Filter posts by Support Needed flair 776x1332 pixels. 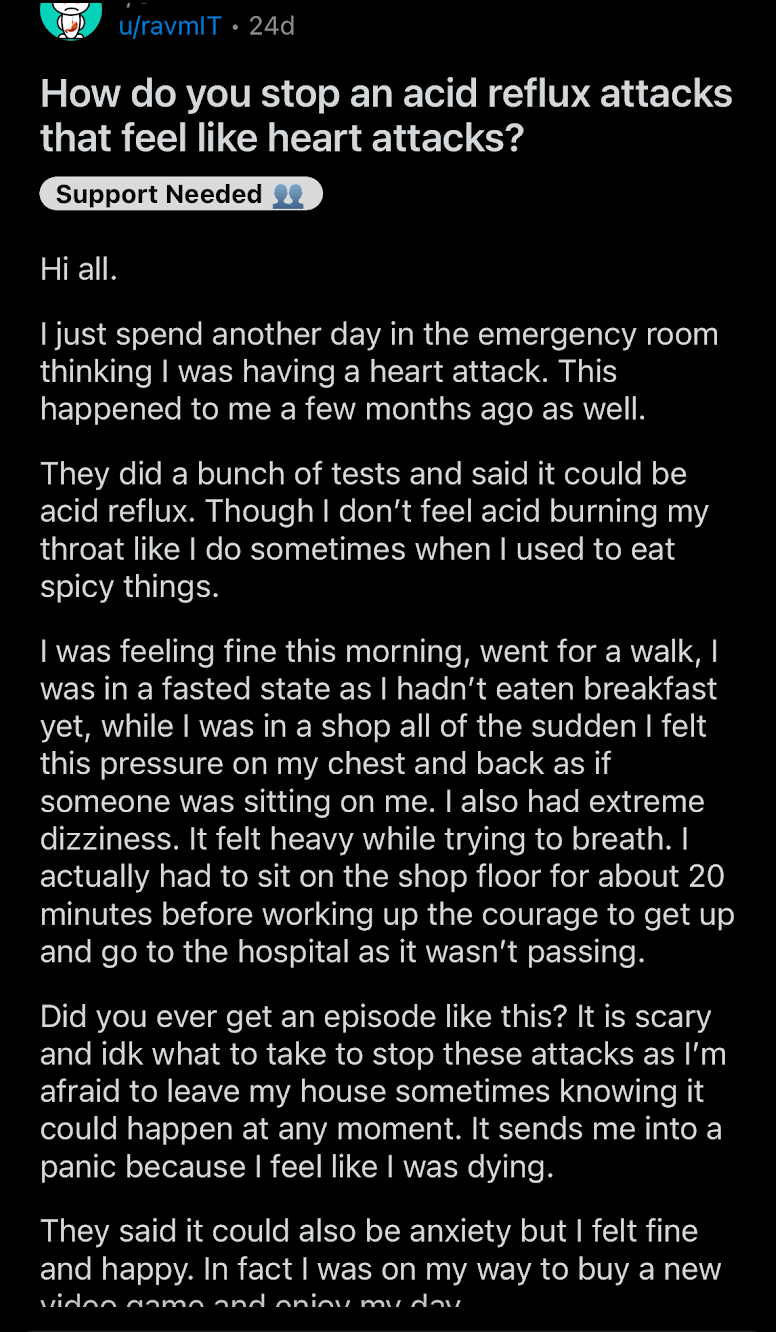[x=181, y=194]
